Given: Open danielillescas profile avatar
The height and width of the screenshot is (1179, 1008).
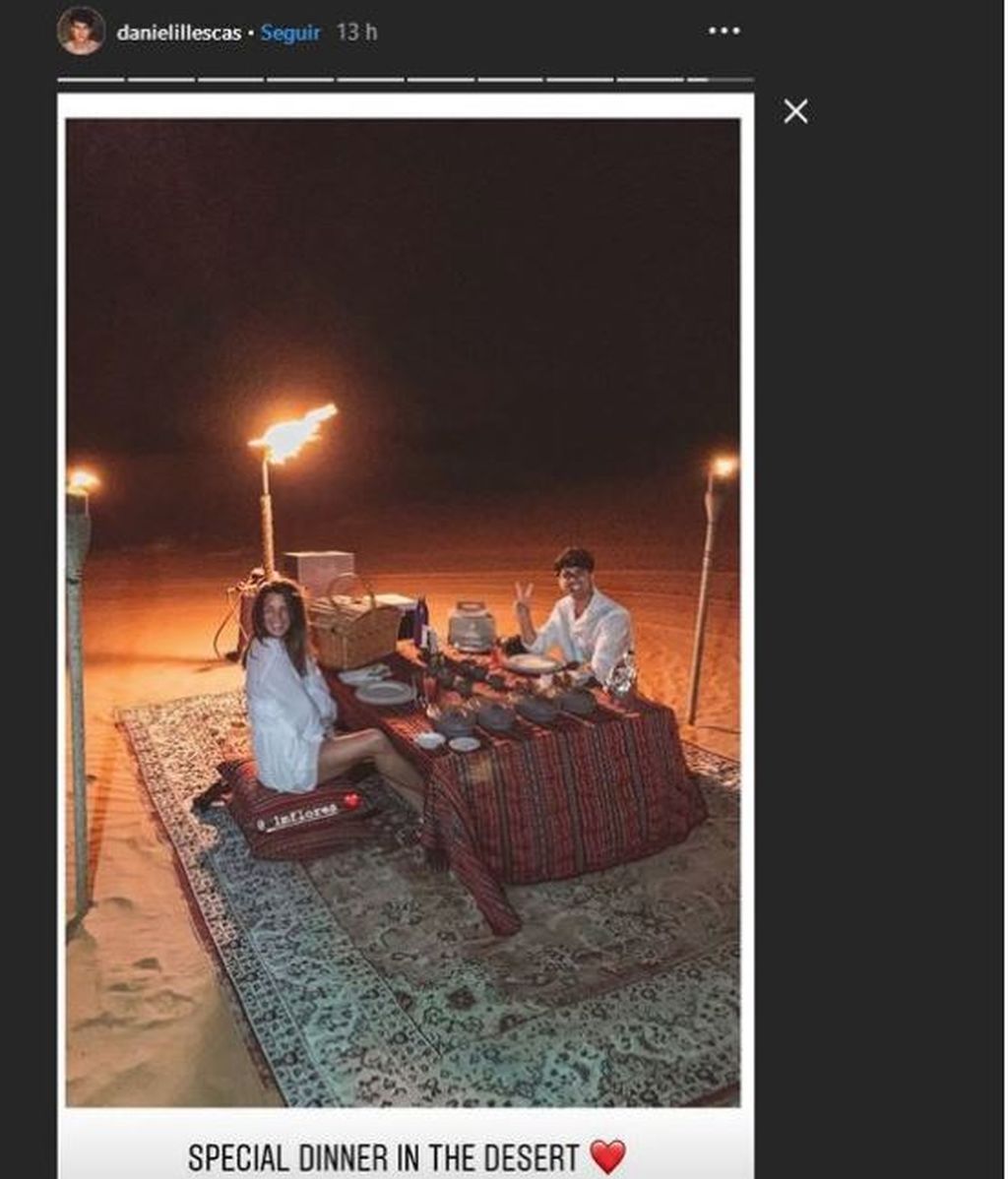Looking at the screenshot, I should click(x=80, y=31).
